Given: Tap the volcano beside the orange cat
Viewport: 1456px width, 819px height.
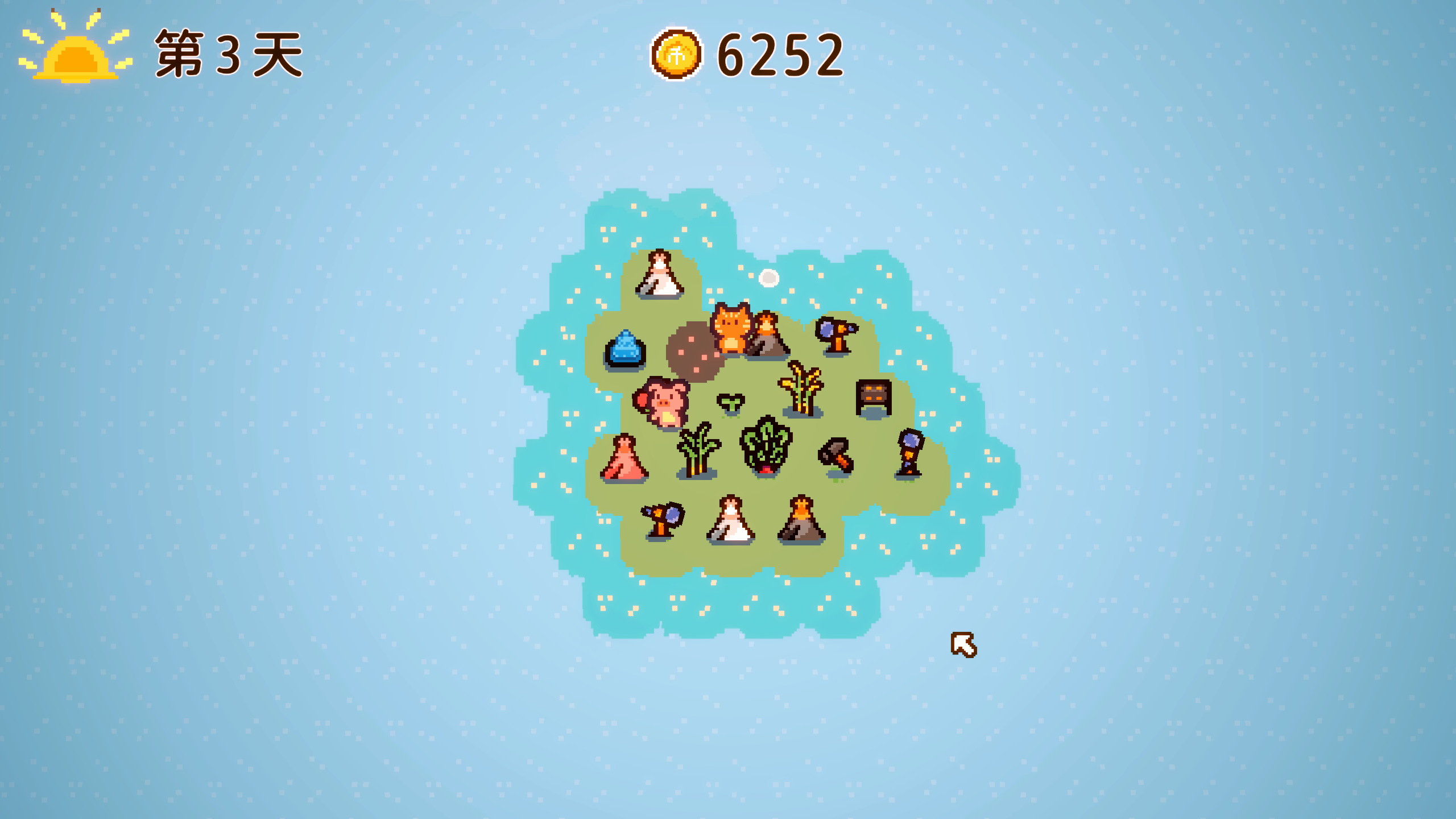Looking at the screenshot, I should point(768,337).
